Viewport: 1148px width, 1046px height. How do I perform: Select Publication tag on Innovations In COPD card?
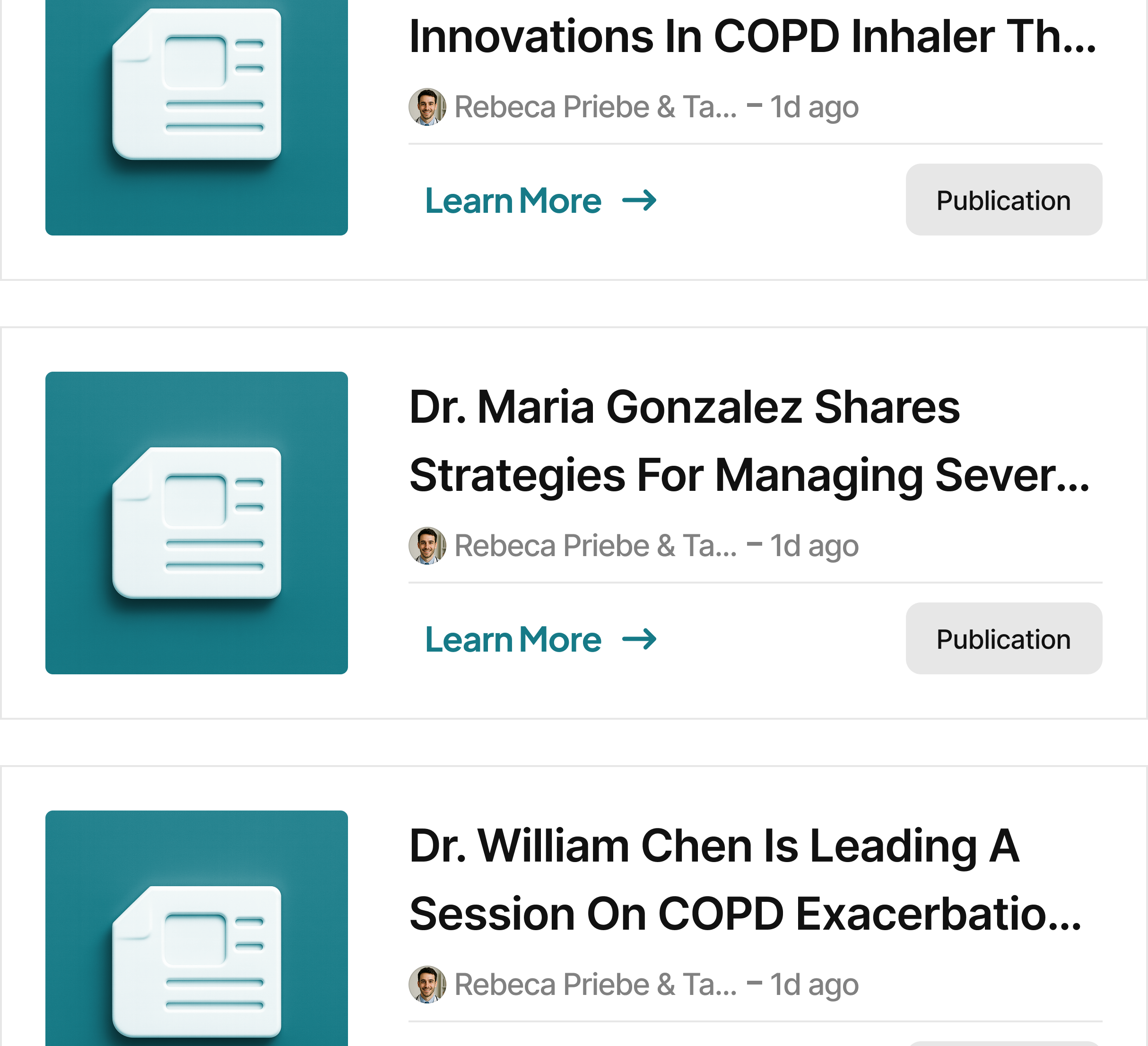tap(1003, 200)
